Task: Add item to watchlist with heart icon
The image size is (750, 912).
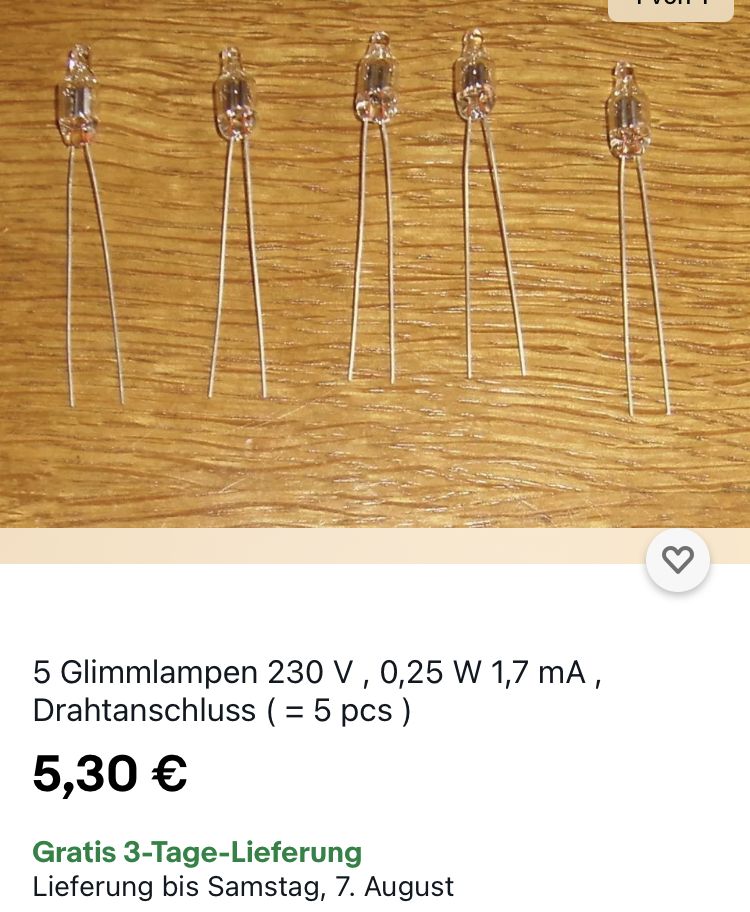Action: [x=678, y=561]
